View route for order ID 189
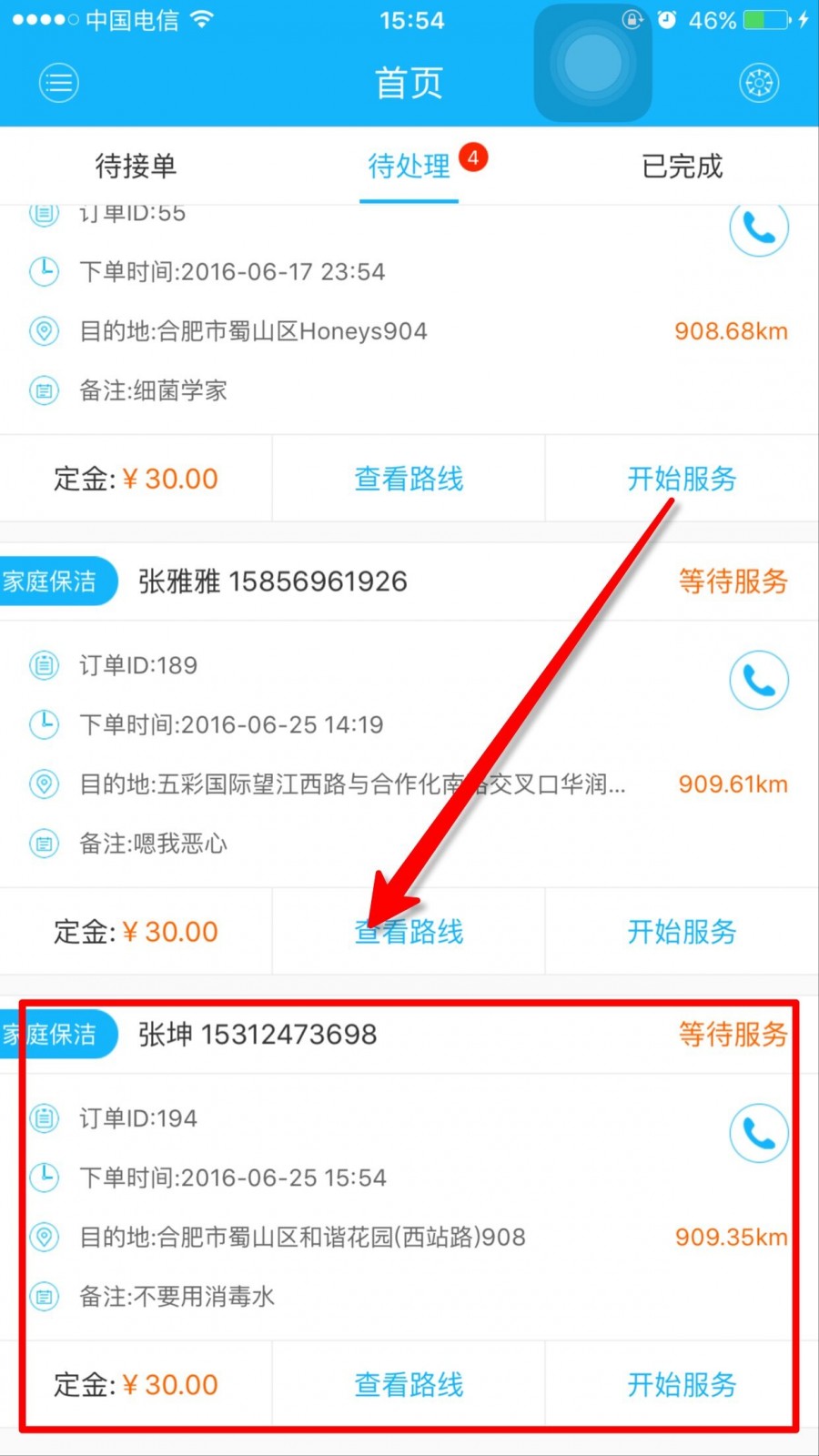Image resolution: width=819 pixels, height=1456 pixels. click(409, 932)
